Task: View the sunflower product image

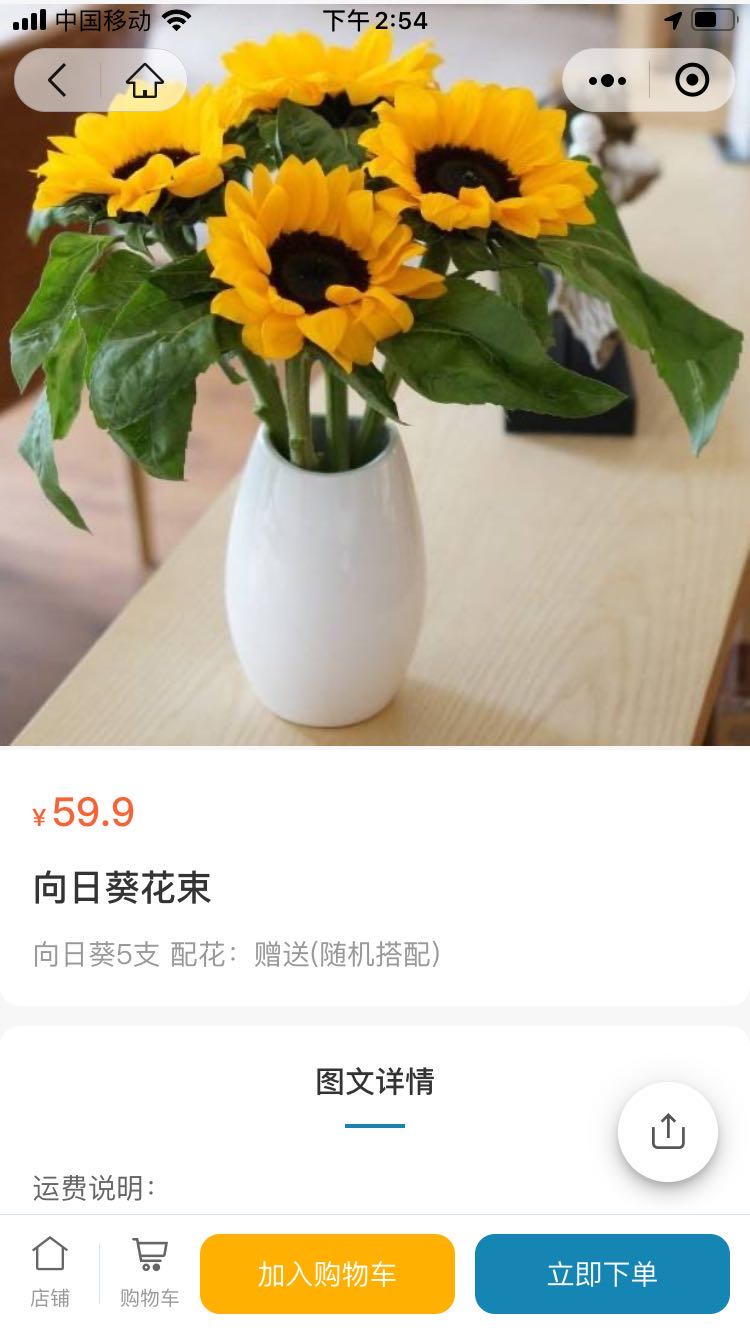Action: 375,400
